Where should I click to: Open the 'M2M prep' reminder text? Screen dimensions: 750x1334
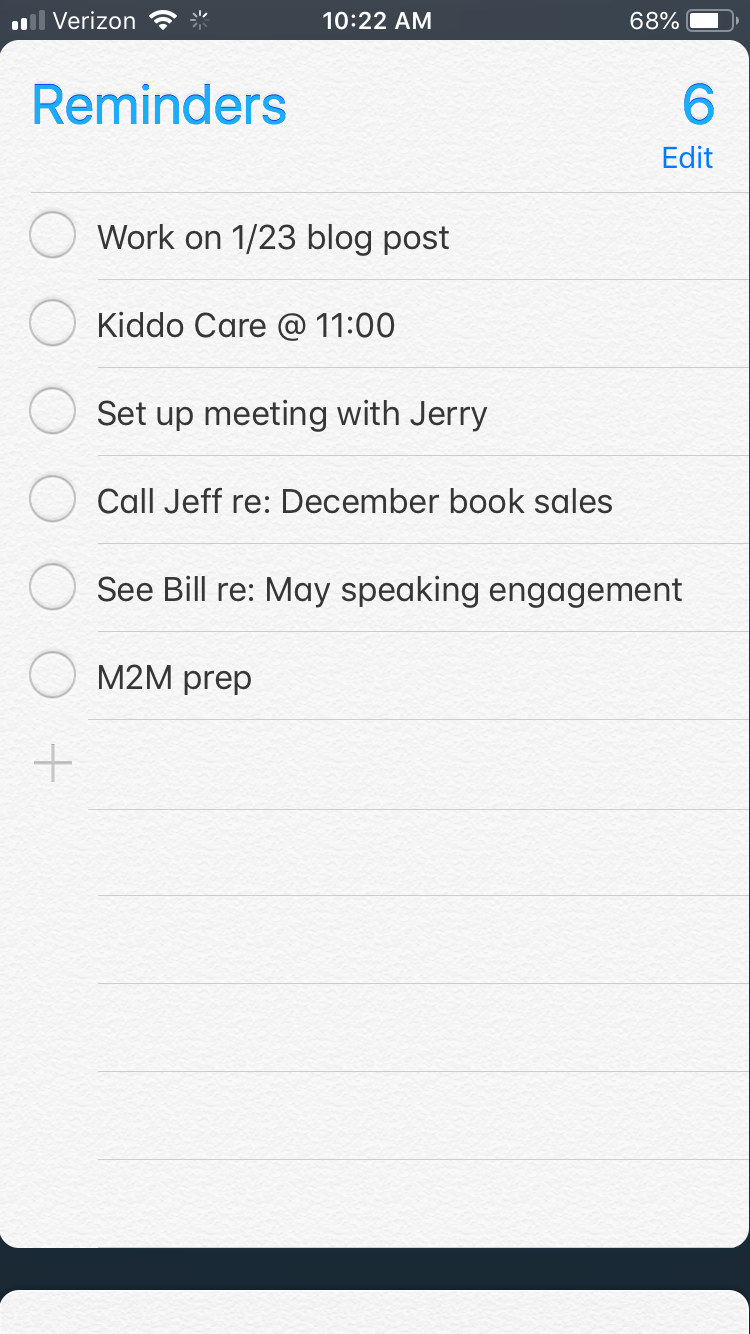click(x=174, y=678)
